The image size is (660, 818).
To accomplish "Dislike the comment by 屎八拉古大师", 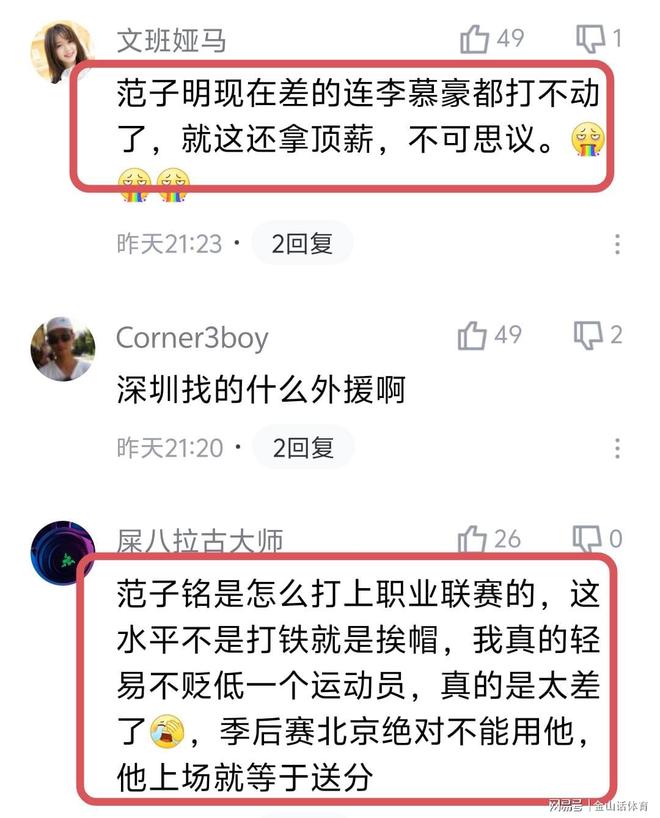I will (587, 540).
